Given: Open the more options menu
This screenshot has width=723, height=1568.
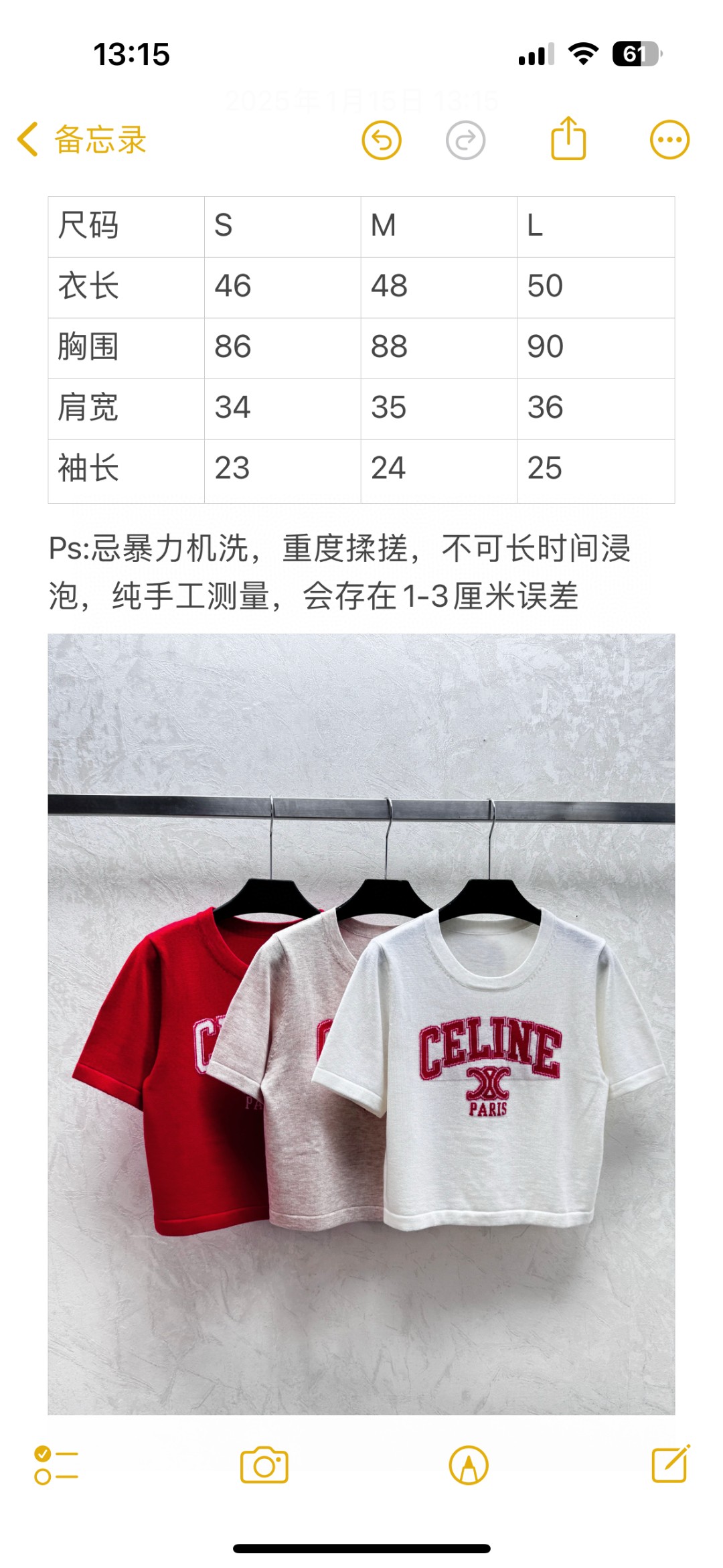Looking at the screenshot, I should 669,140.
